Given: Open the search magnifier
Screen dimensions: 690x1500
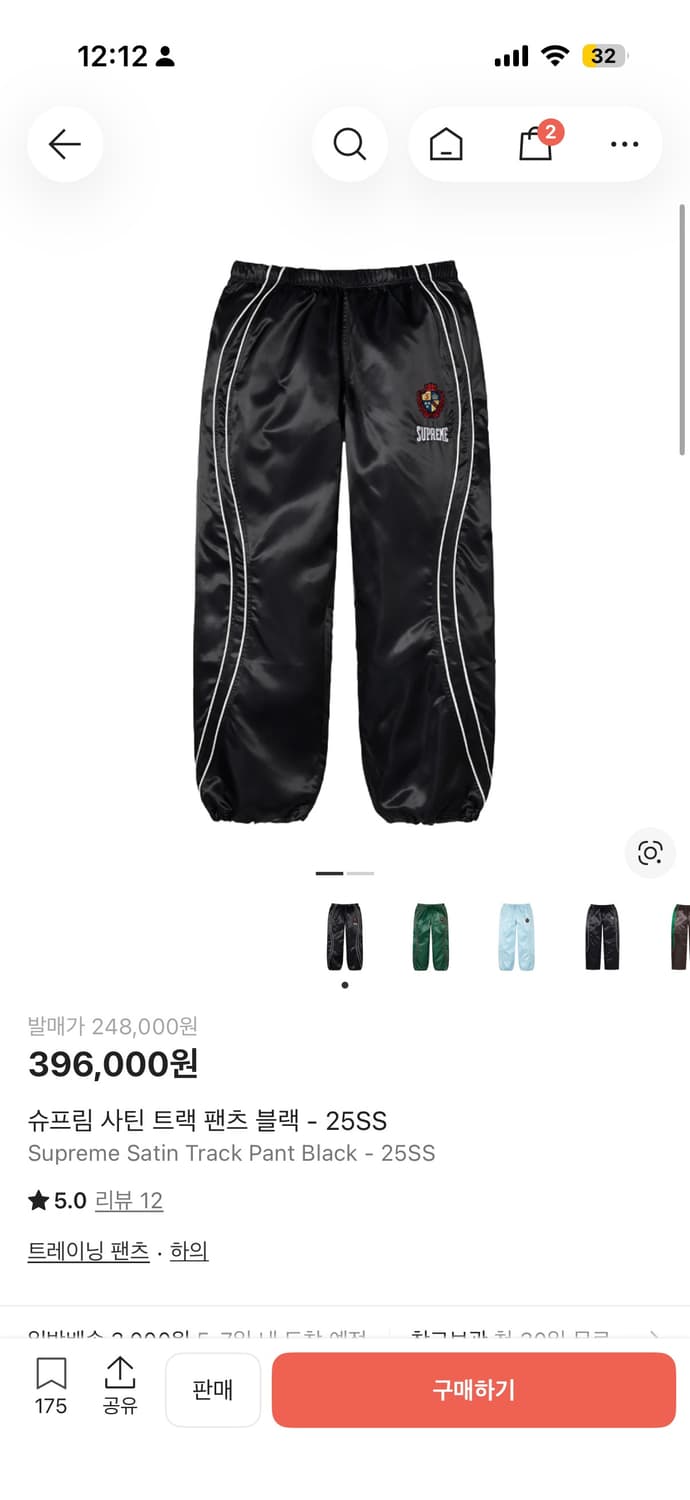Looking at the screenshot, I should (x=349, y=145).
